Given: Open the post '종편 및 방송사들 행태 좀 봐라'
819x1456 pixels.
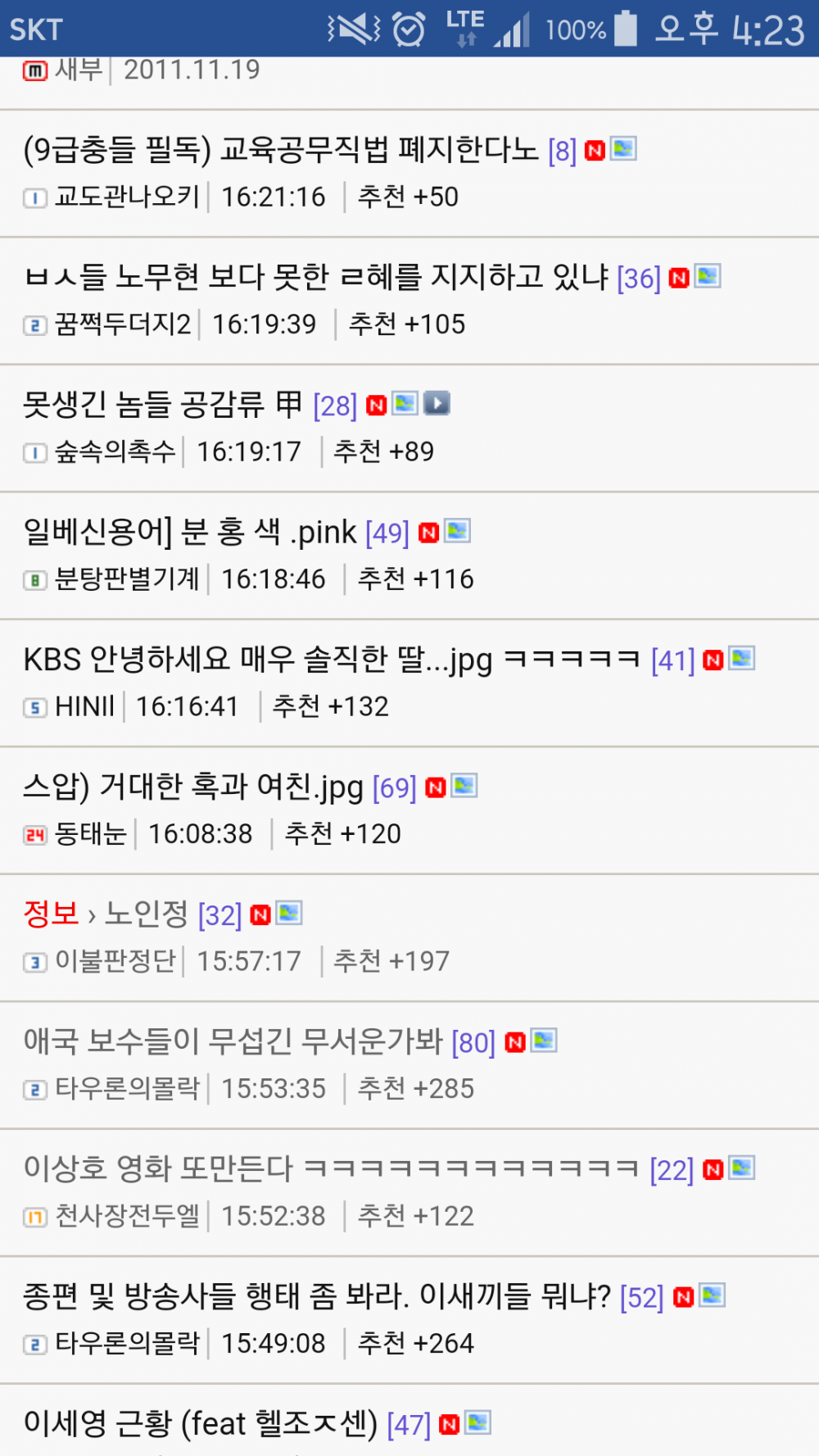Looking at the screenshot, I should coord(316,1297).
